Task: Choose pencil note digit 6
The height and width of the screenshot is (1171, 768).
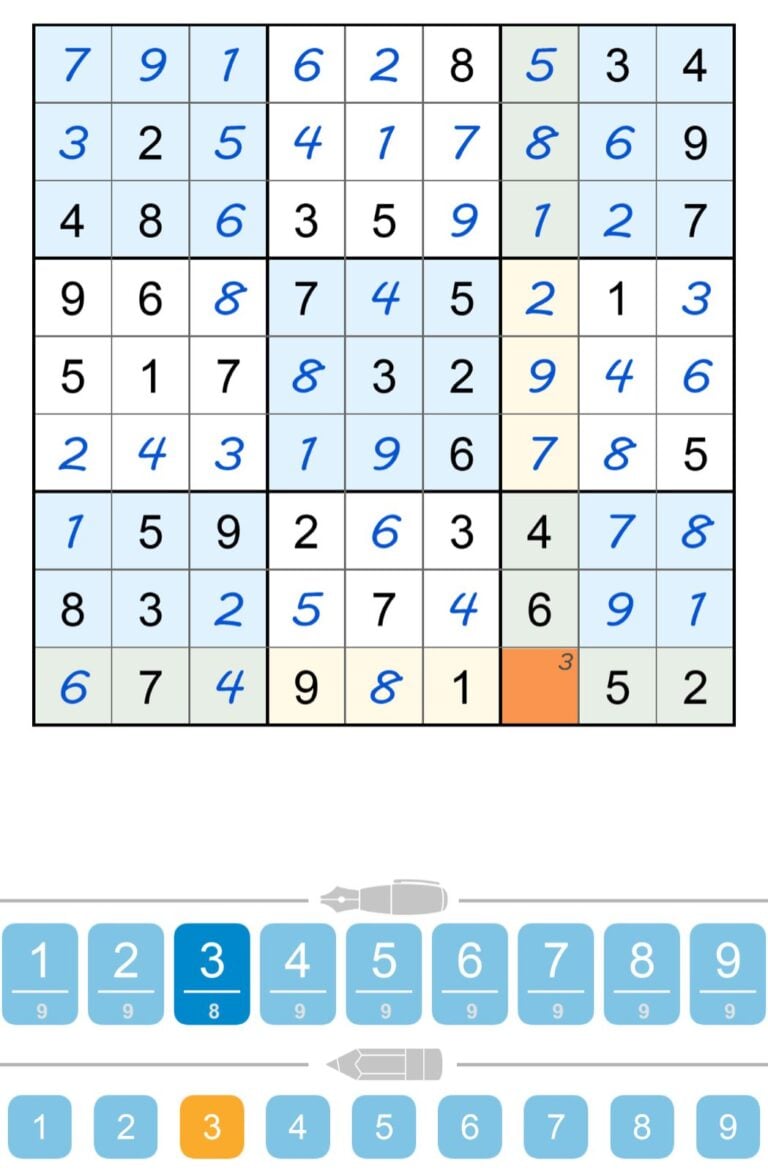Action: pyautogui.click(x=470, y=1126)
